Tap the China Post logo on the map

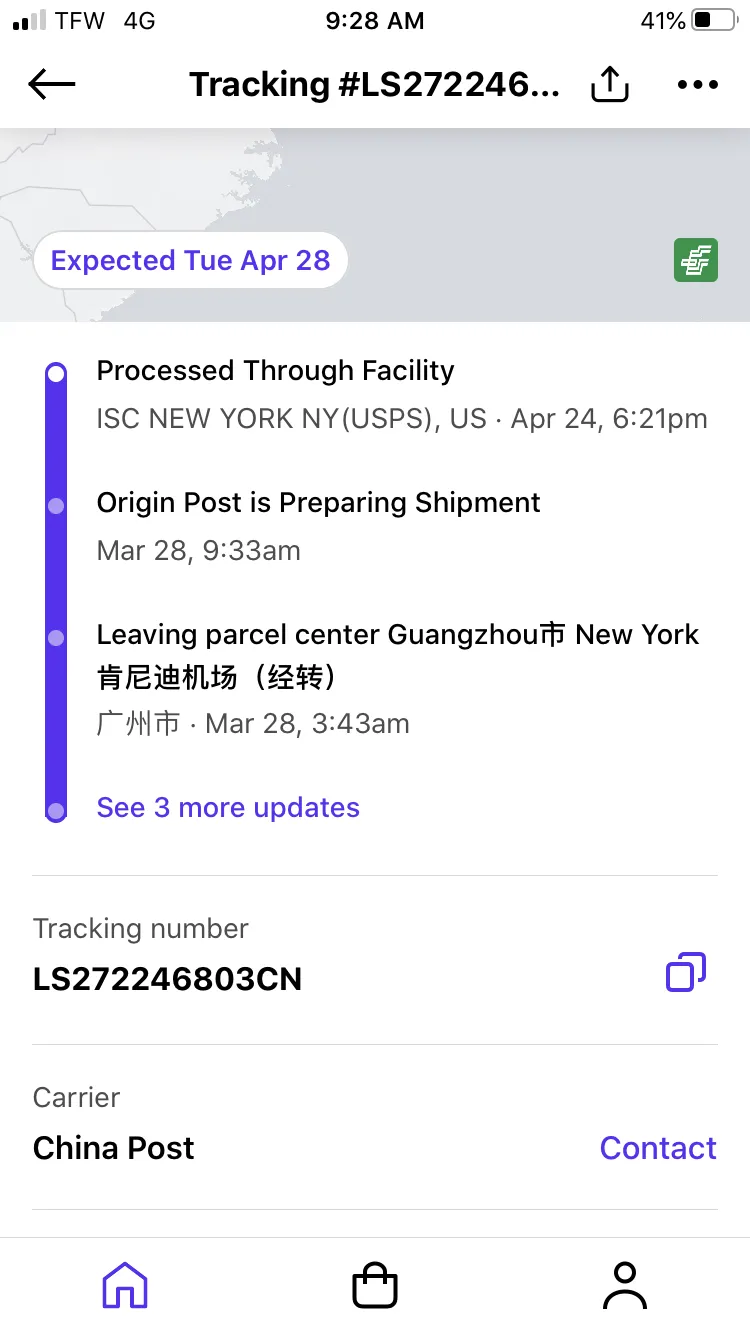(696, 261)
